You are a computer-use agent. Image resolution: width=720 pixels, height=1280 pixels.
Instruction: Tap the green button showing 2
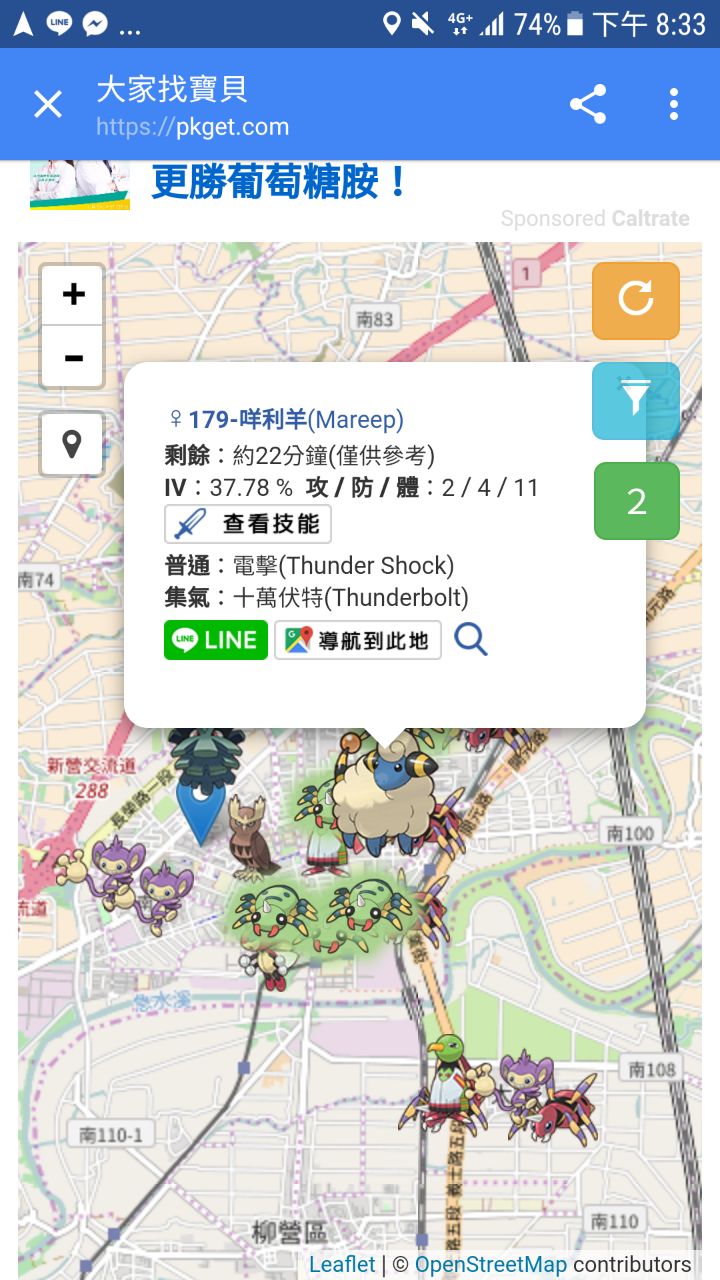point(636,501)
